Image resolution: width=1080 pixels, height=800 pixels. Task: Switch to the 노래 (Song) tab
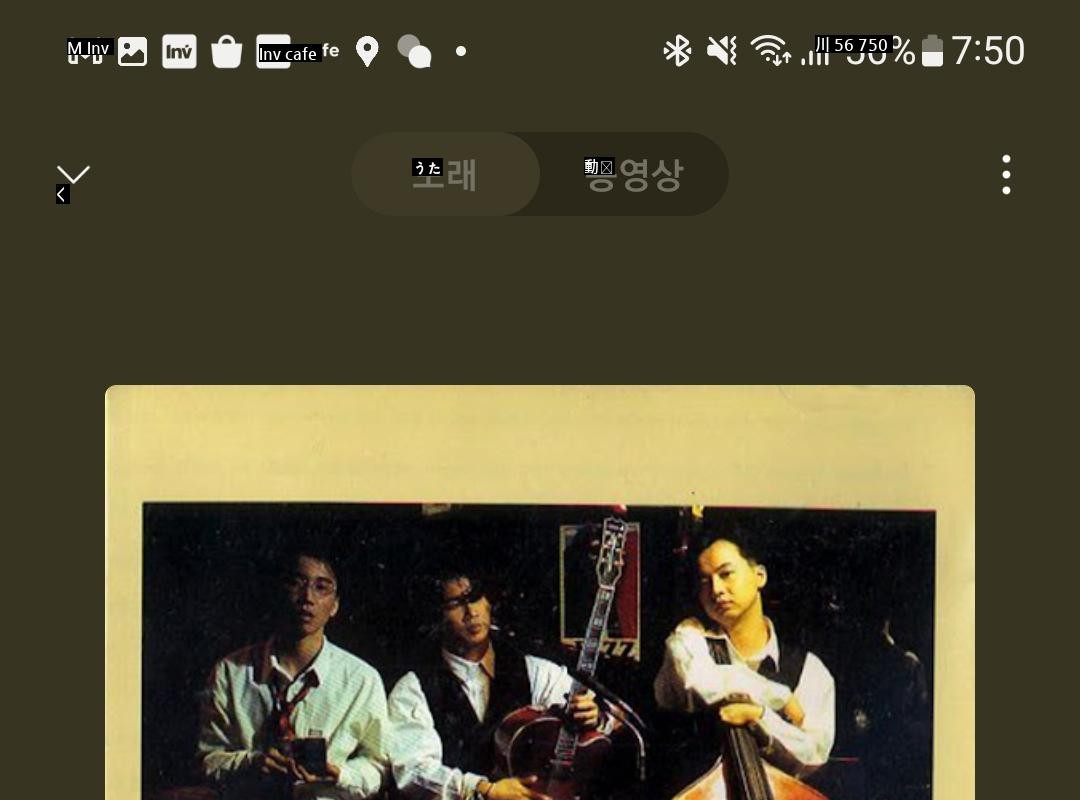(x=446, y=174)
